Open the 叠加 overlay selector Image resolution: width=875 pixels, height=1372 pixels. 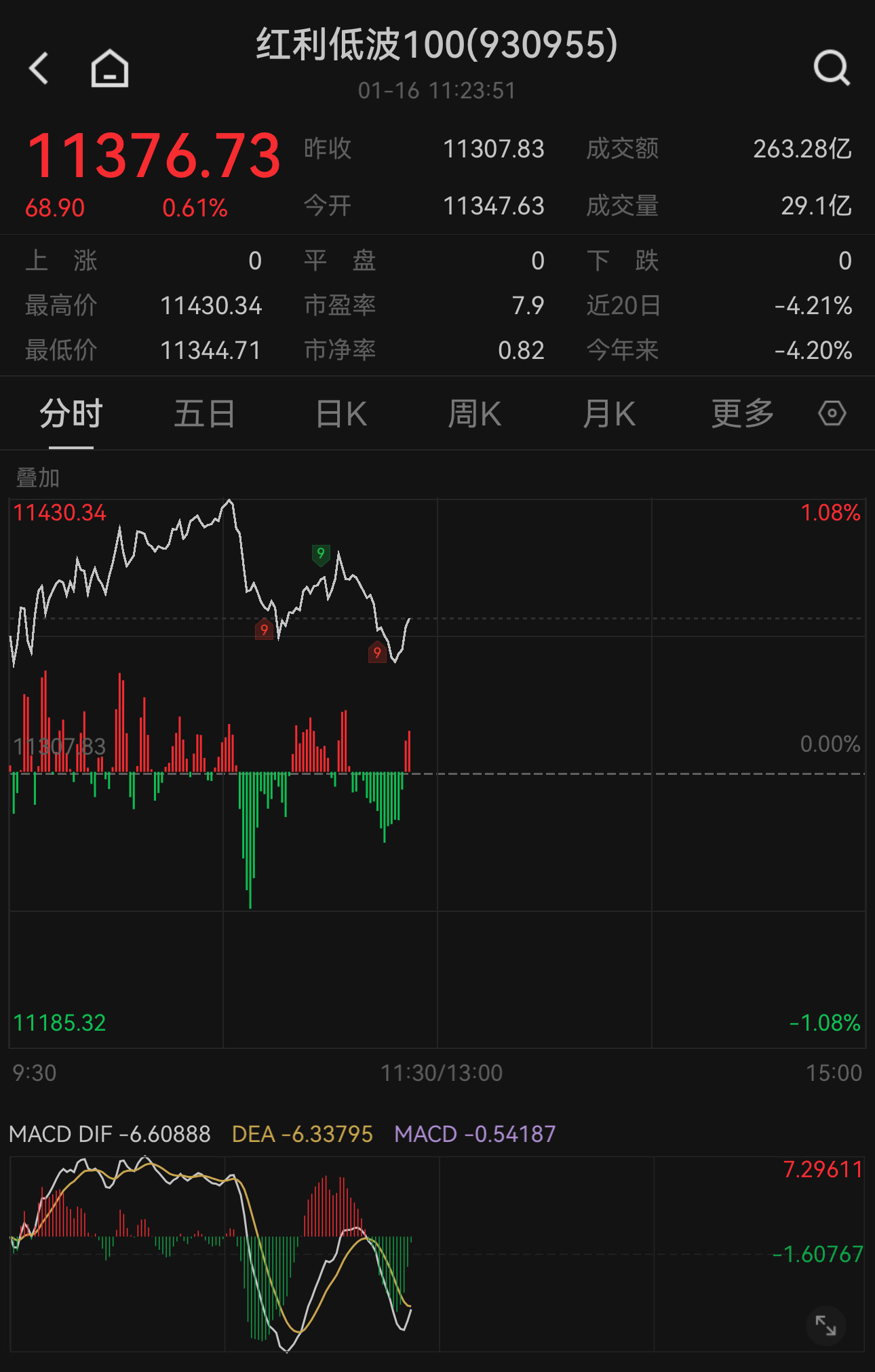[37, 477]
